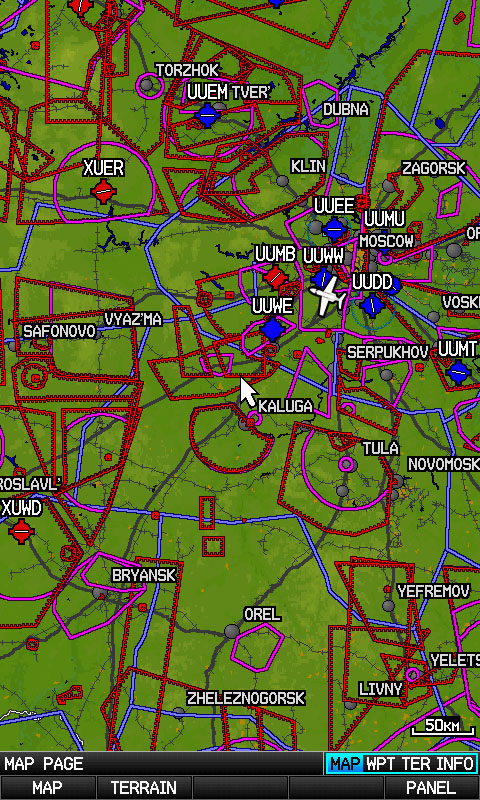Select the XUWD airport symbol

pyautogui.click(x=22, y=531)
